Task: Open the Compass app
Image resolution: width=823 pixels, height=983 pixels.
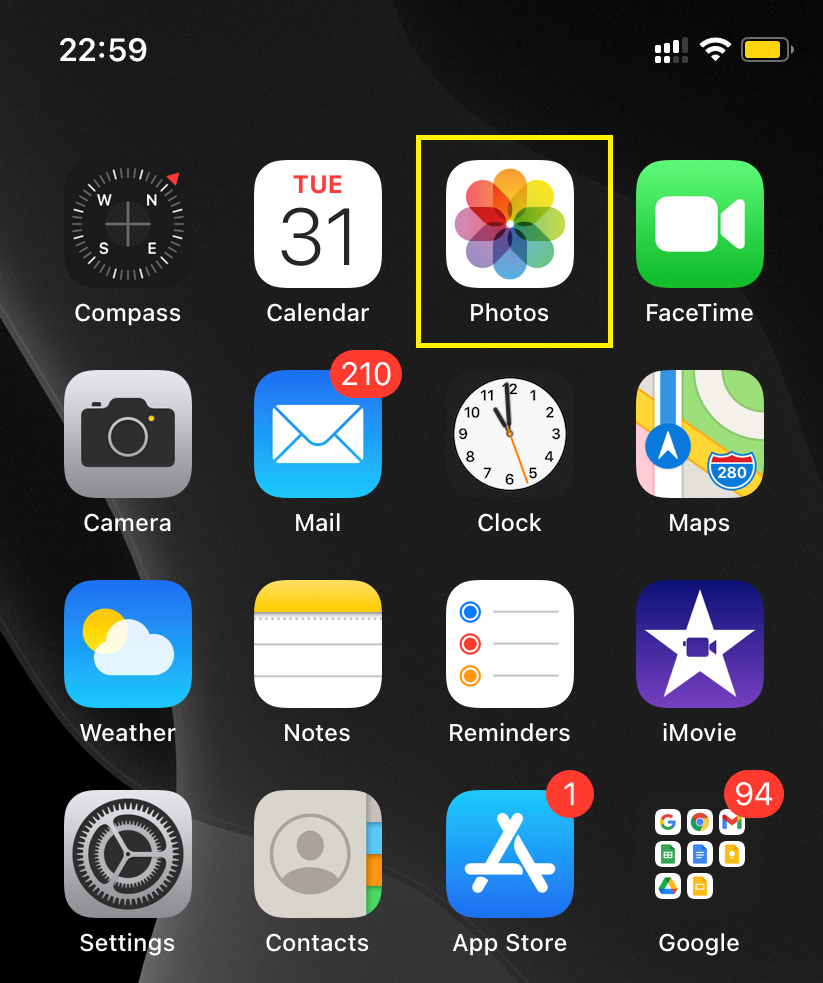Action: 128,224
